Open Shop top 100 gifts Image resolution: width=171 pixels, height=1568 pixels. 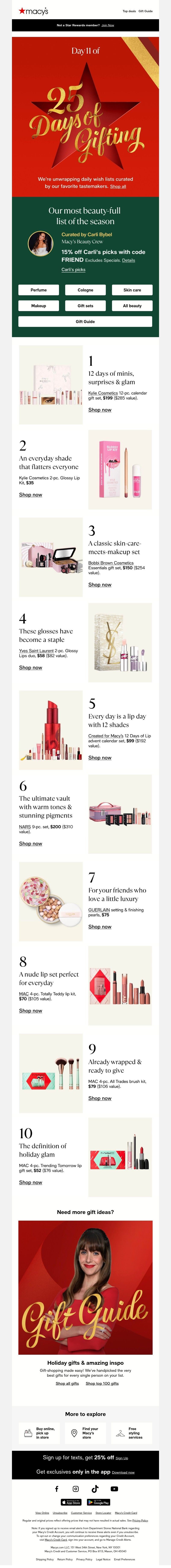point(102,1384)
